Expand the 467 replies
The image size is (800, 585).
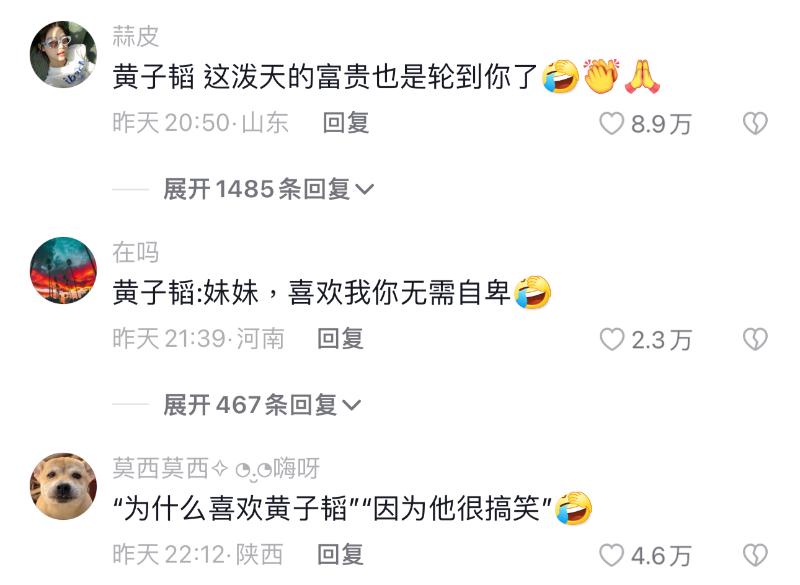[262, 405]
